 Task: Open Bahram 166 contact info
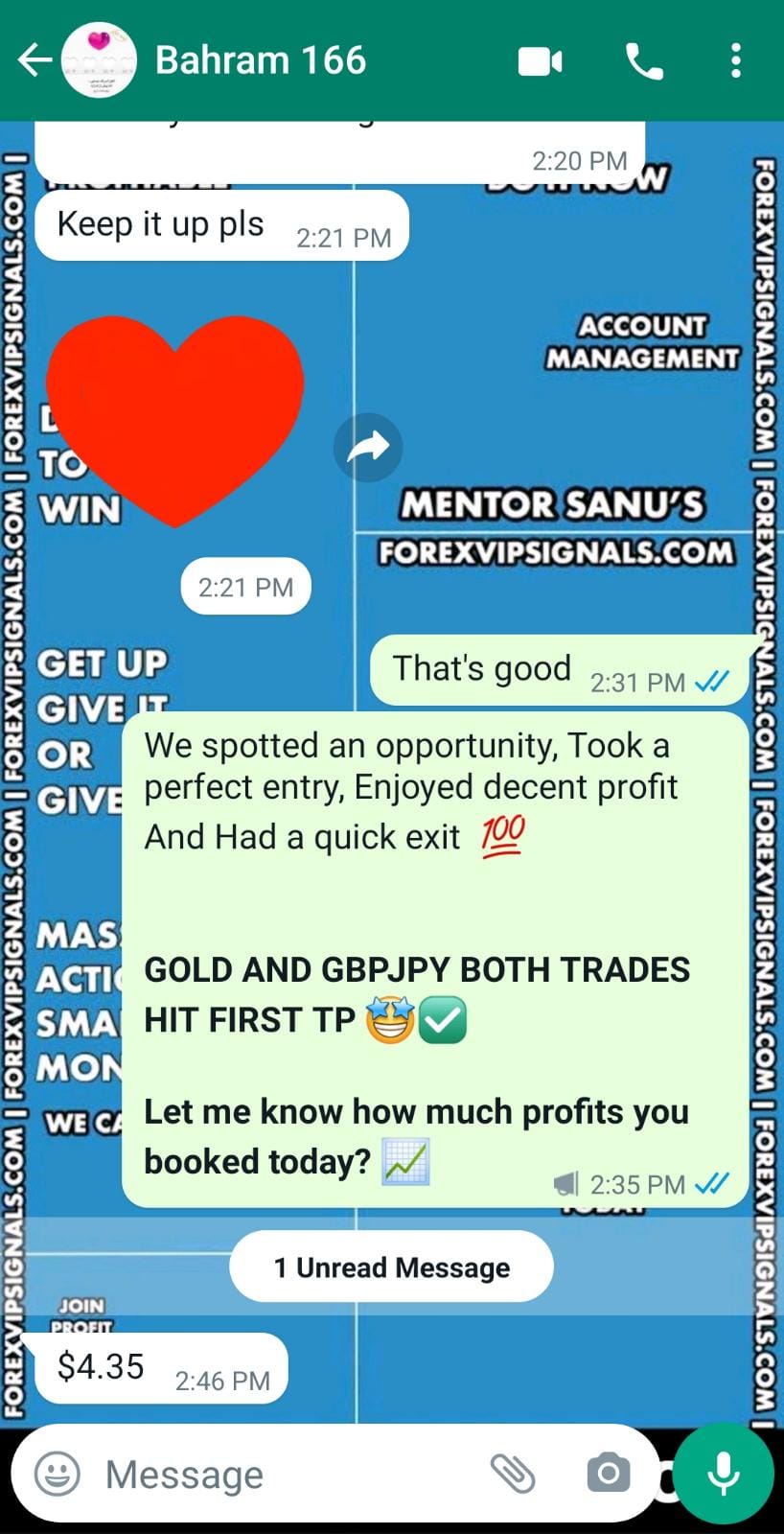261,60
